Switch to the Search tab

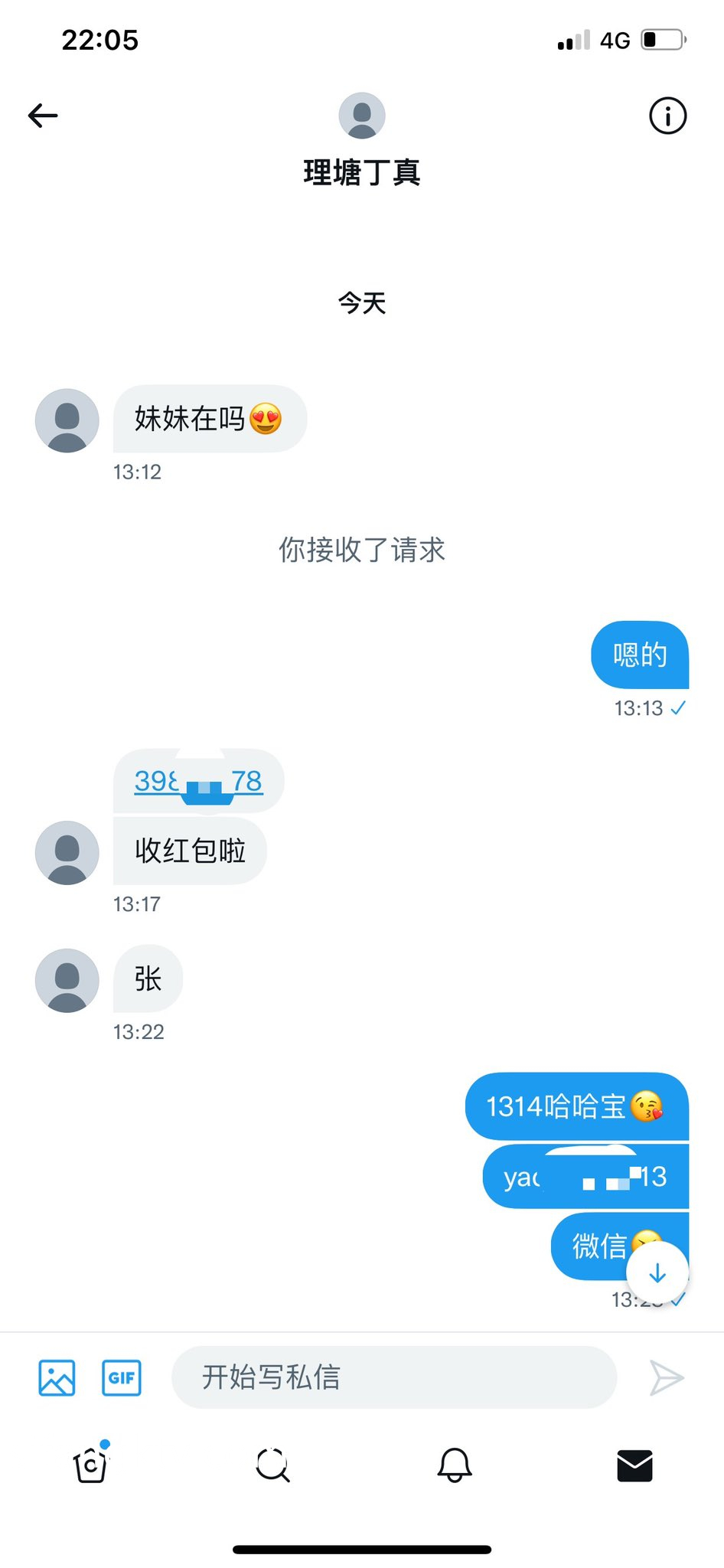tap(272, 1465)
